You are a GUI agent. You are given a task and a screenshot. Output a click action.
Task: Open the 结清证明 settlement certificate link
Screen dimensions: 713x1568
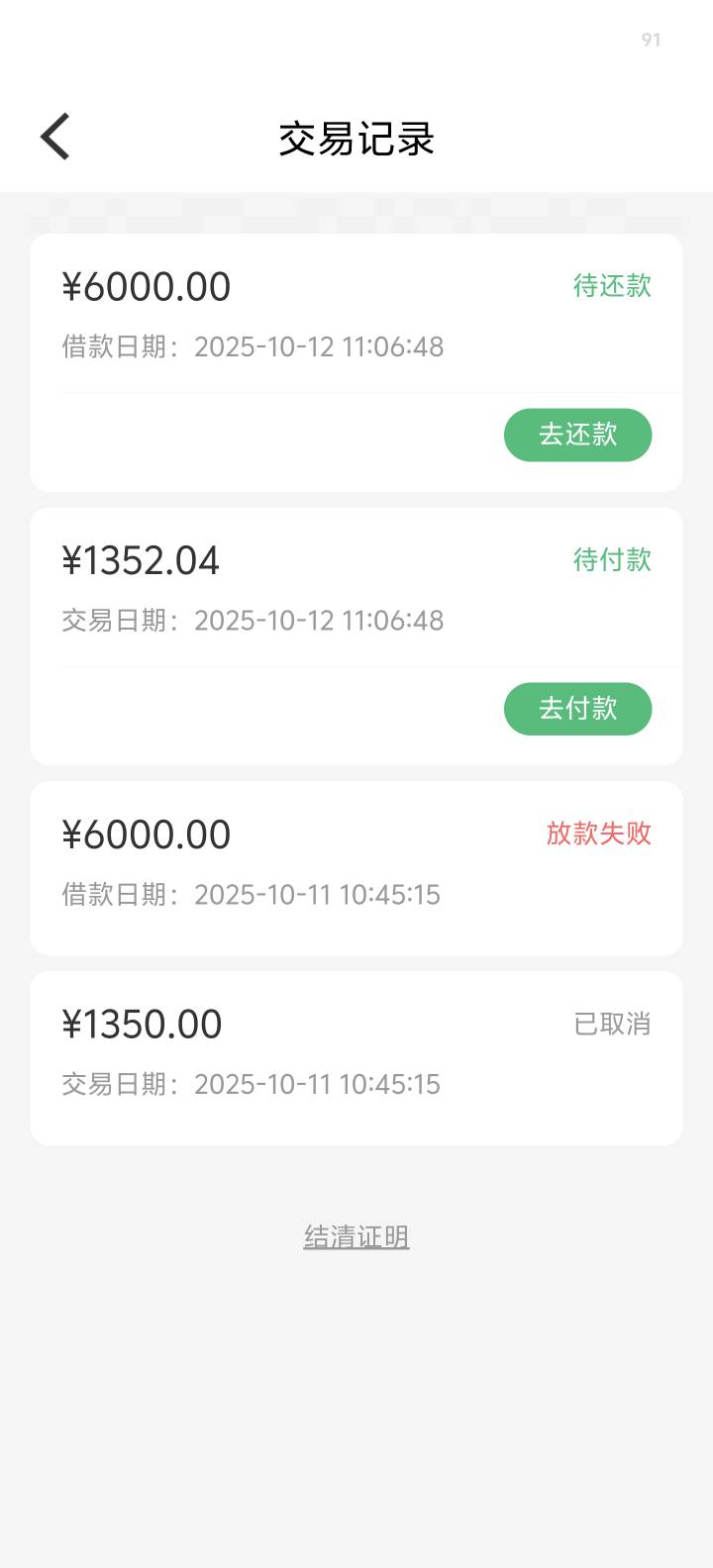(x=356, y=1236)
